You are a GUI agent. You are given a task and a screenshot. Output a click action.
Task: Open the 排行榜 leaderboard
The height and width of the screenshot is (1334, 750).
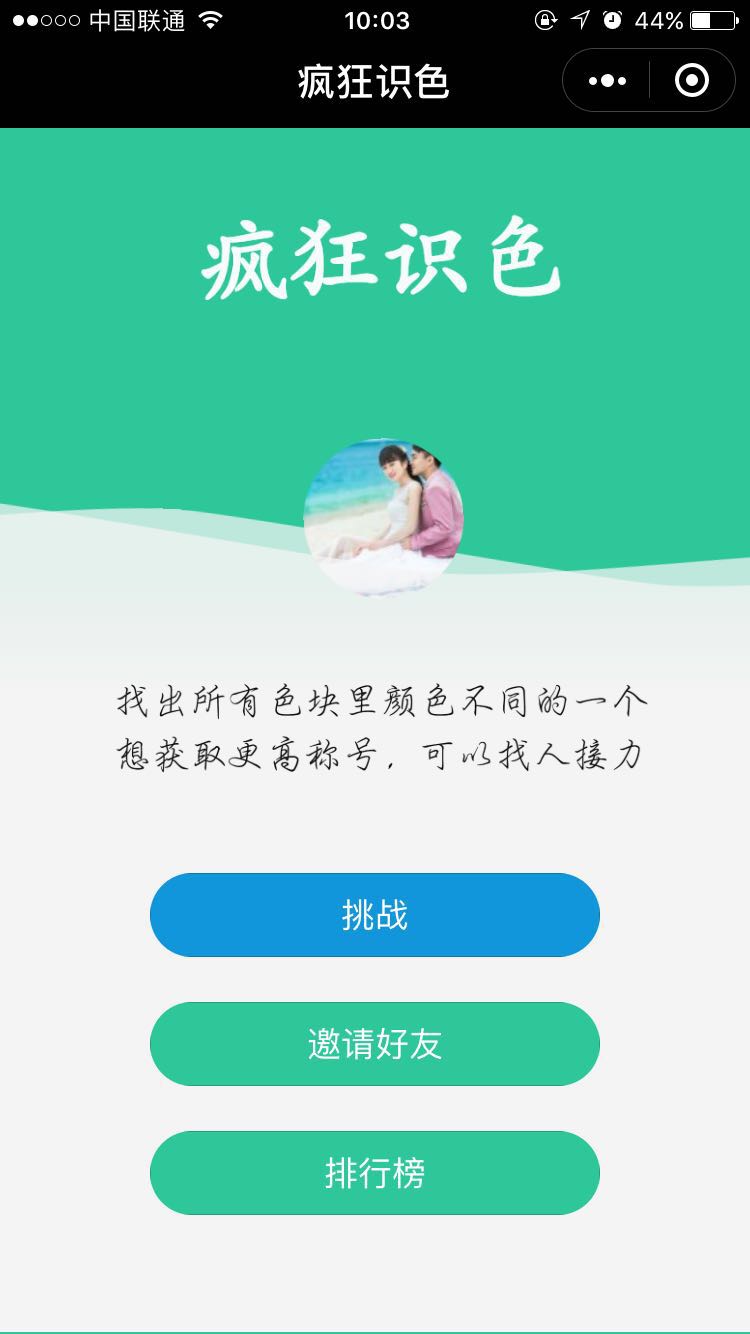coord(375,1173)
